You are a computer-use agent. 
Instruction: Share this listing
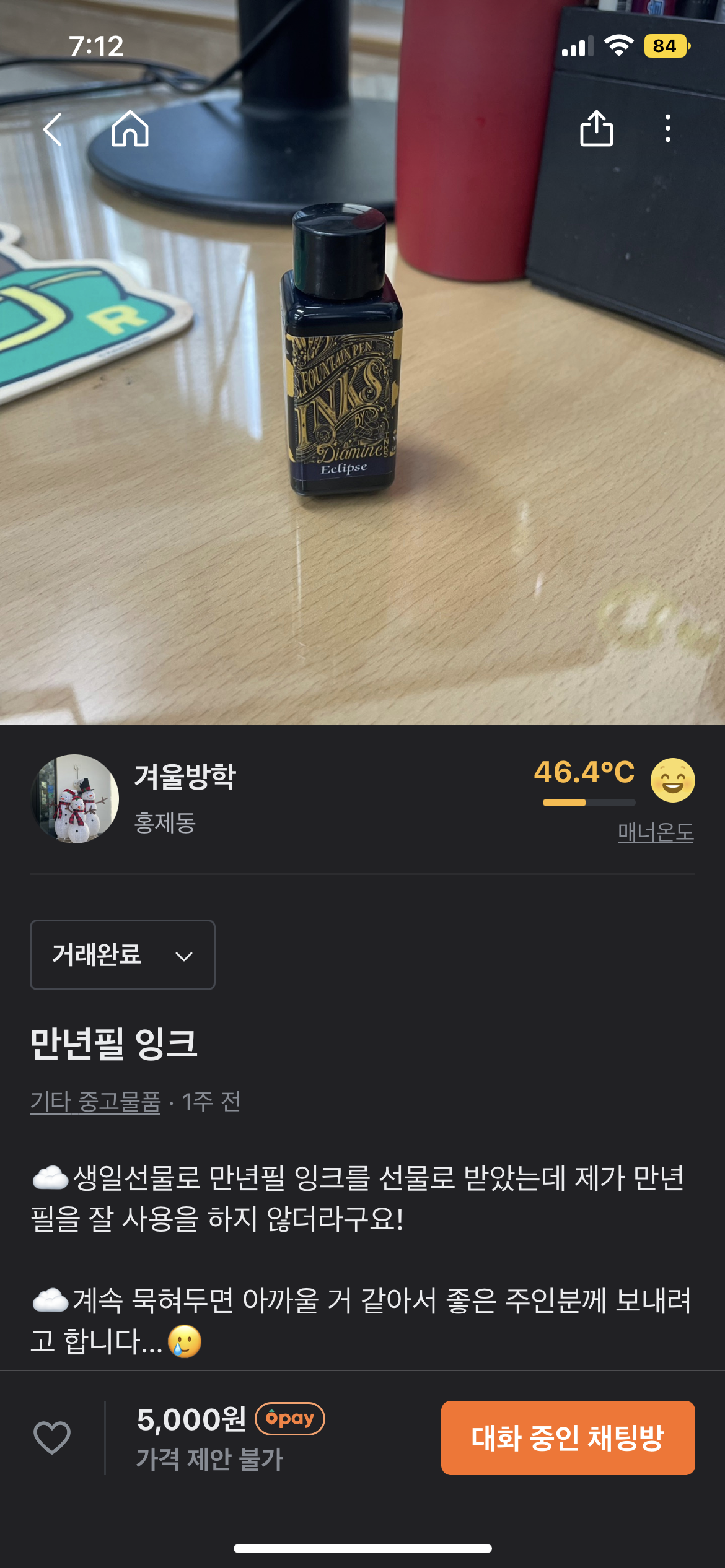(596, 129)
